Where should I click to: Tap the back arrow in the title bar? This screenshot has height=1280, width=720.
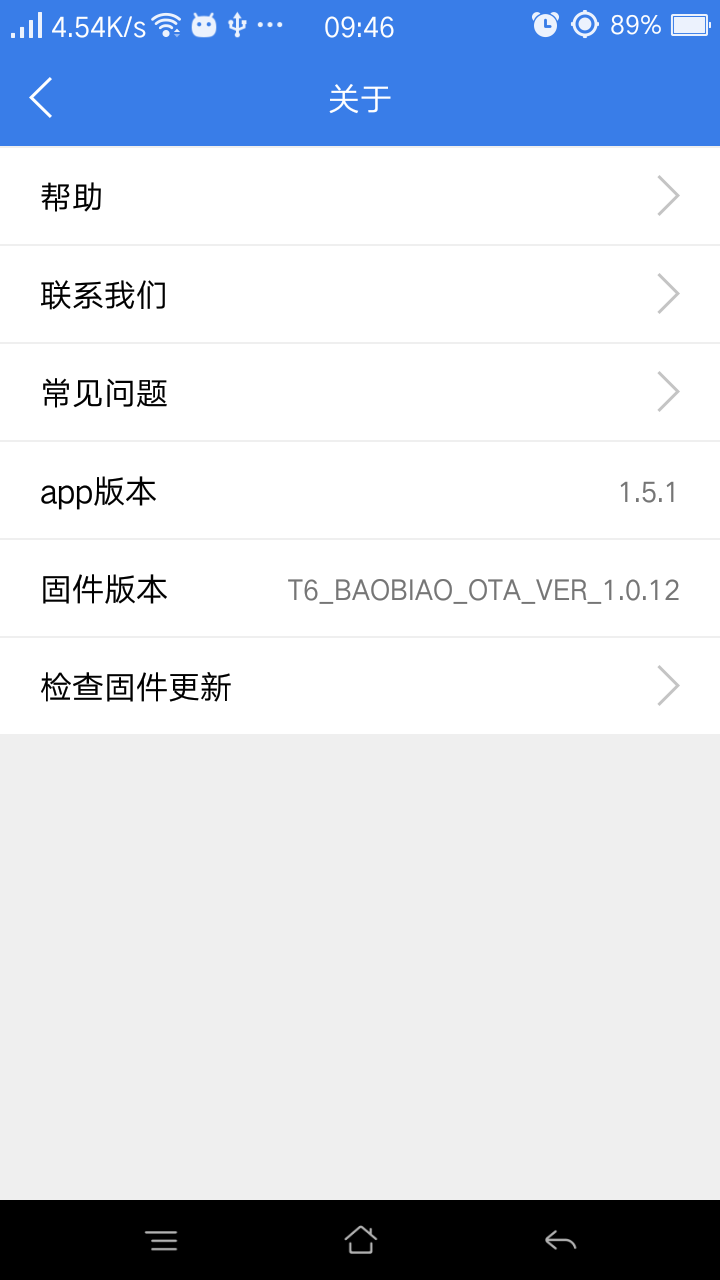[x=40, y=97]
